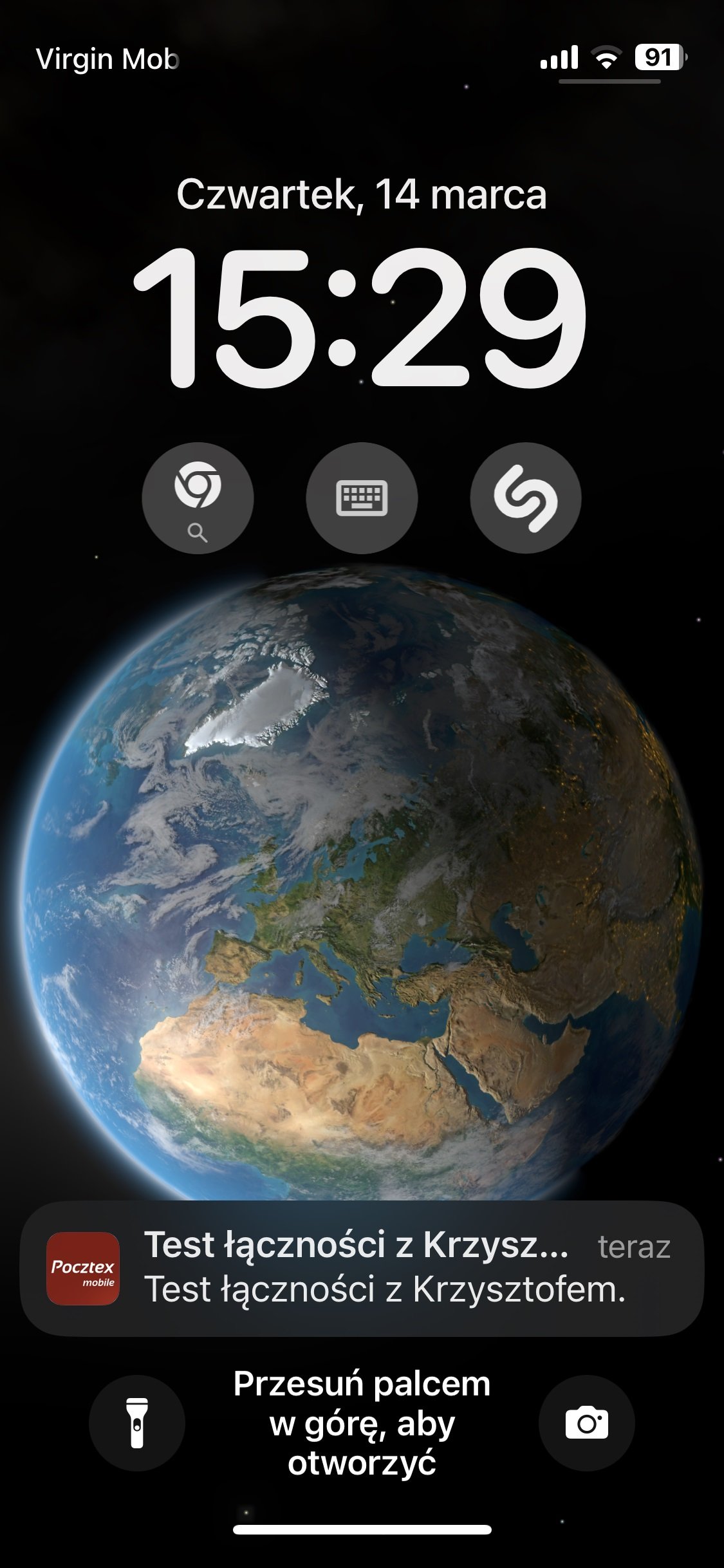
Task: Launch the Shazam widget
Action: [526, 498]
